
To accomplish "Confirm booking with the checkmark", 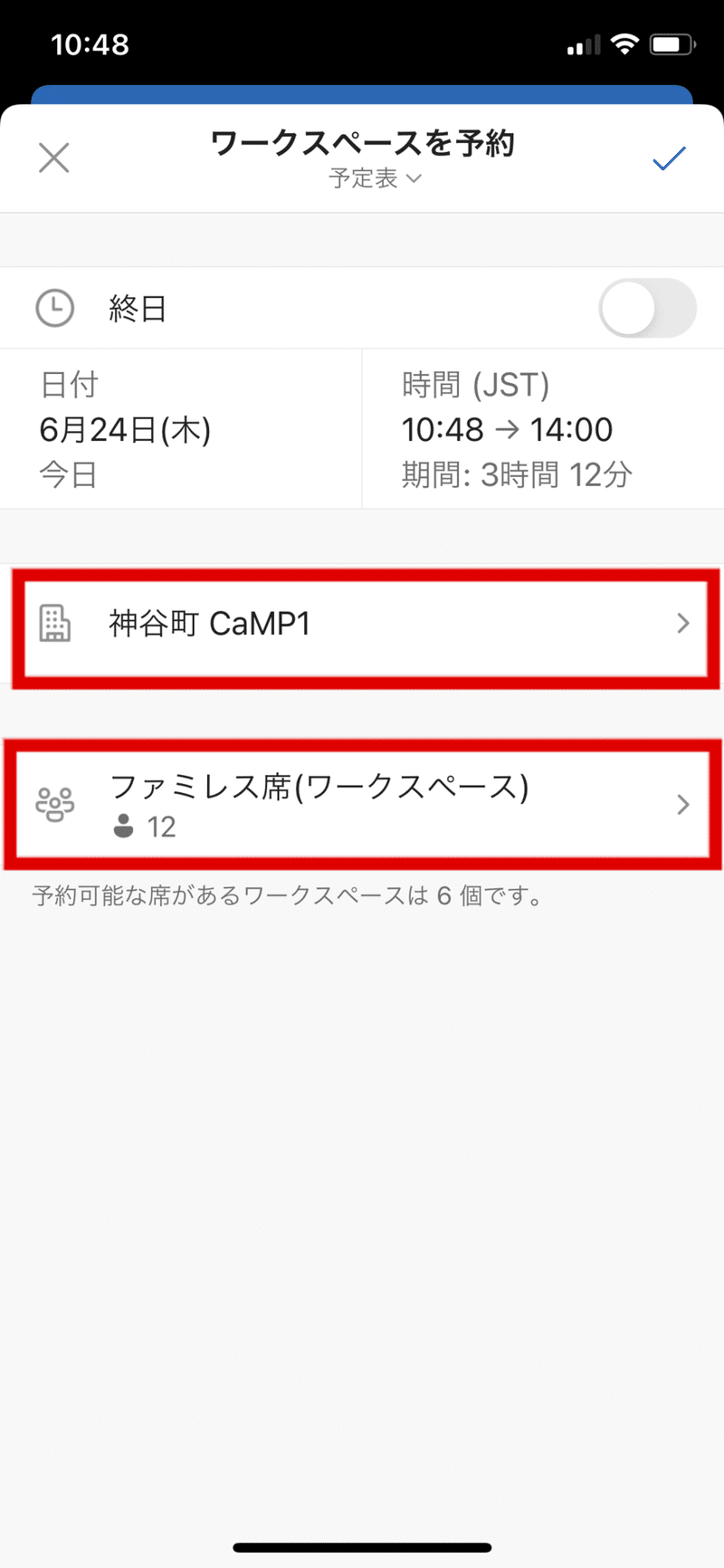I will (x=669, y=158).
